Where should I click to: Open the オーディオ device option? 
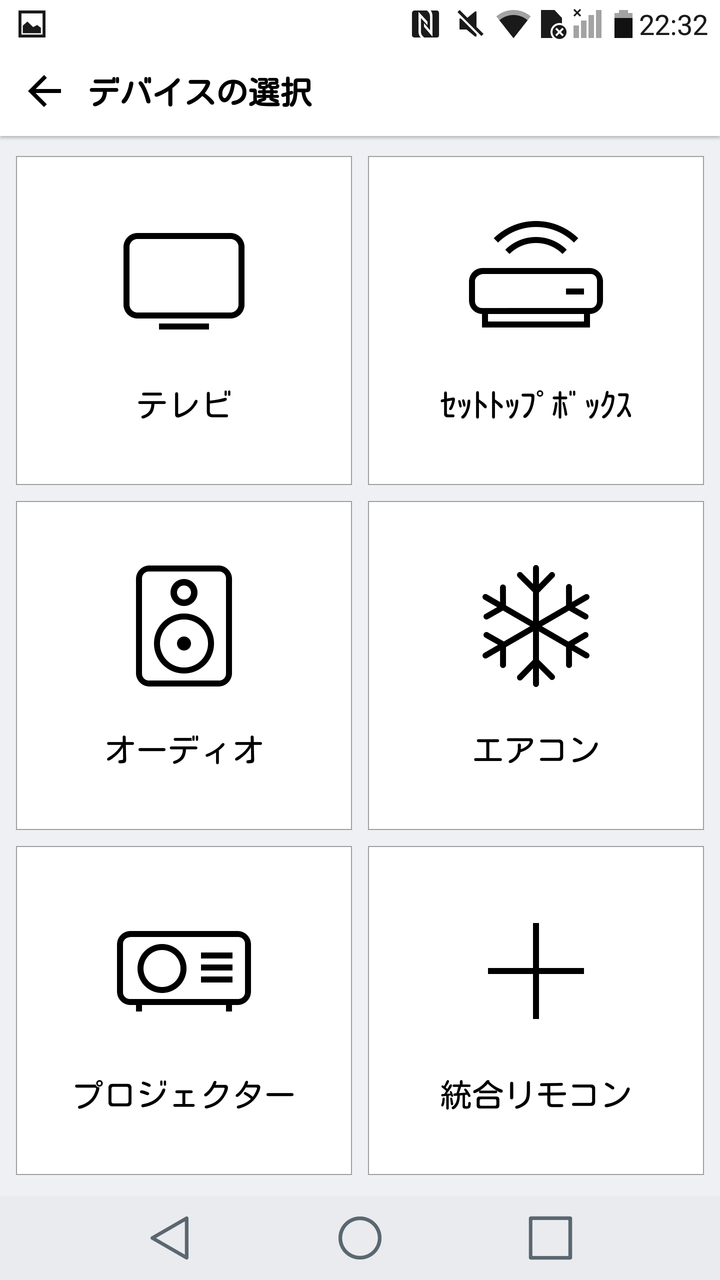(184, 665)
